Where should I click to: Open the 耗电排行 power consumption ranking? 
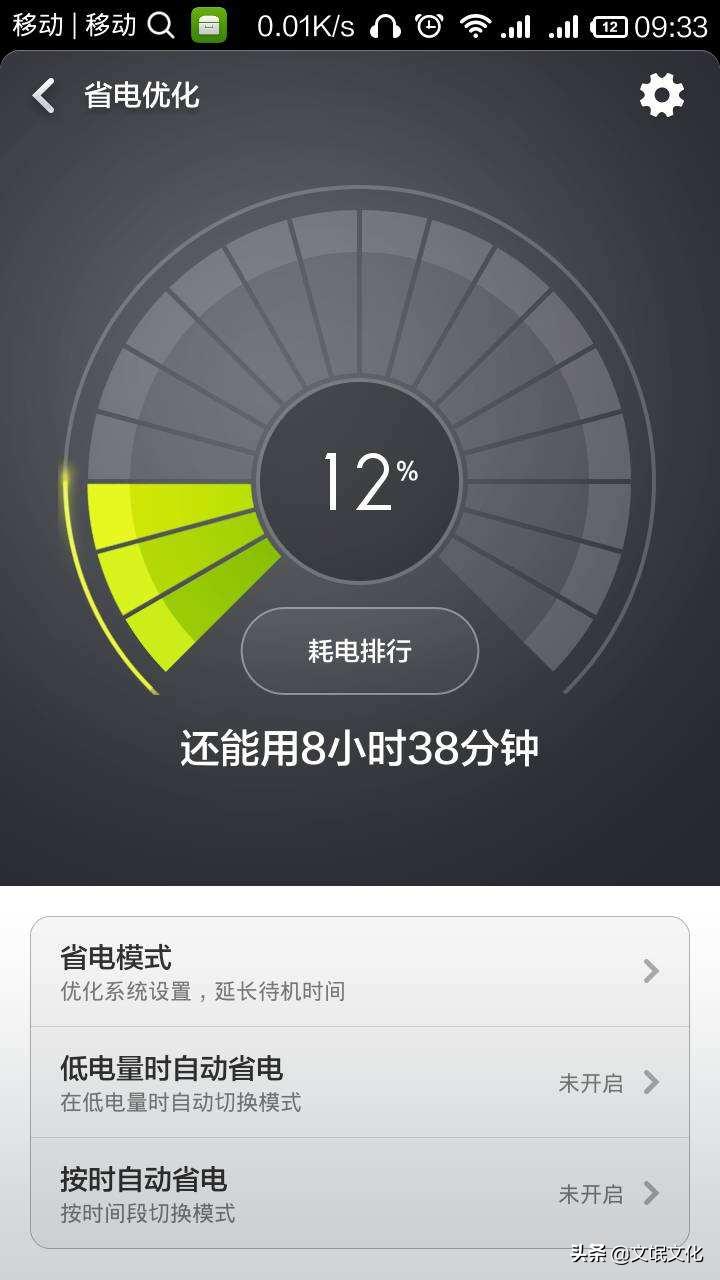tap(359, 650)
